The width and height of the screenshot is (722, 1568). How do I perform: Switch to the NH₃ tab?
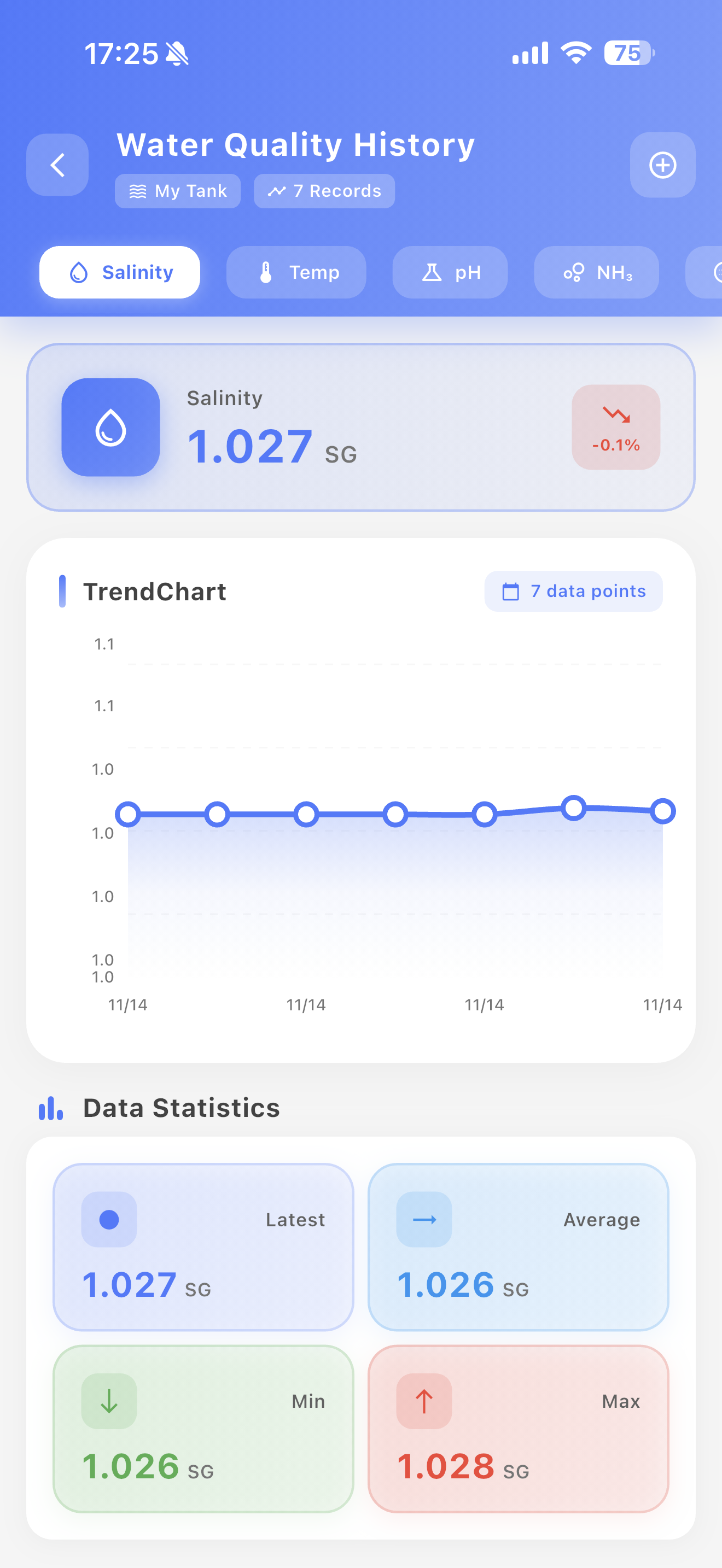tap(596, 272)
